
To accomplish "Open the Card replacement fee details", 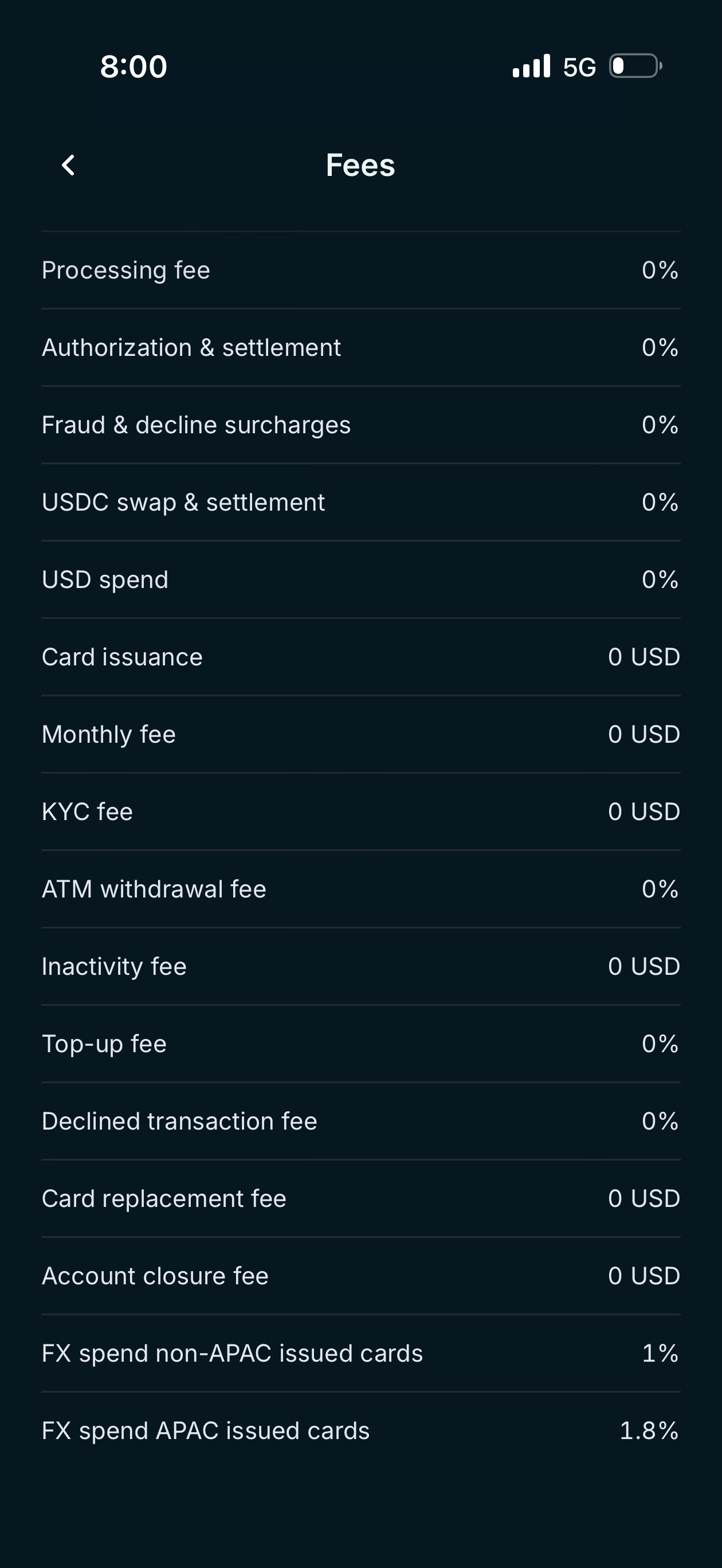I will coord(360,1197).
